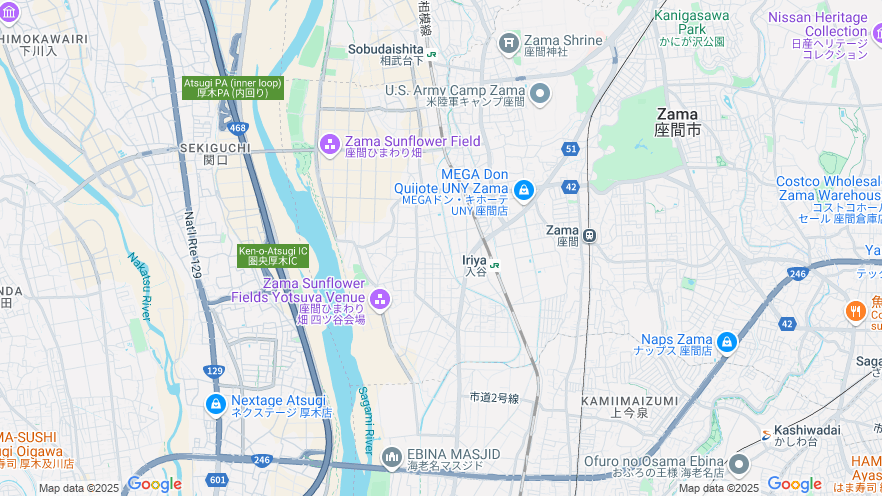Open the U.S. Army Camp Zama pin
Viewport: 882px width, 496px height.
point(540,95)
